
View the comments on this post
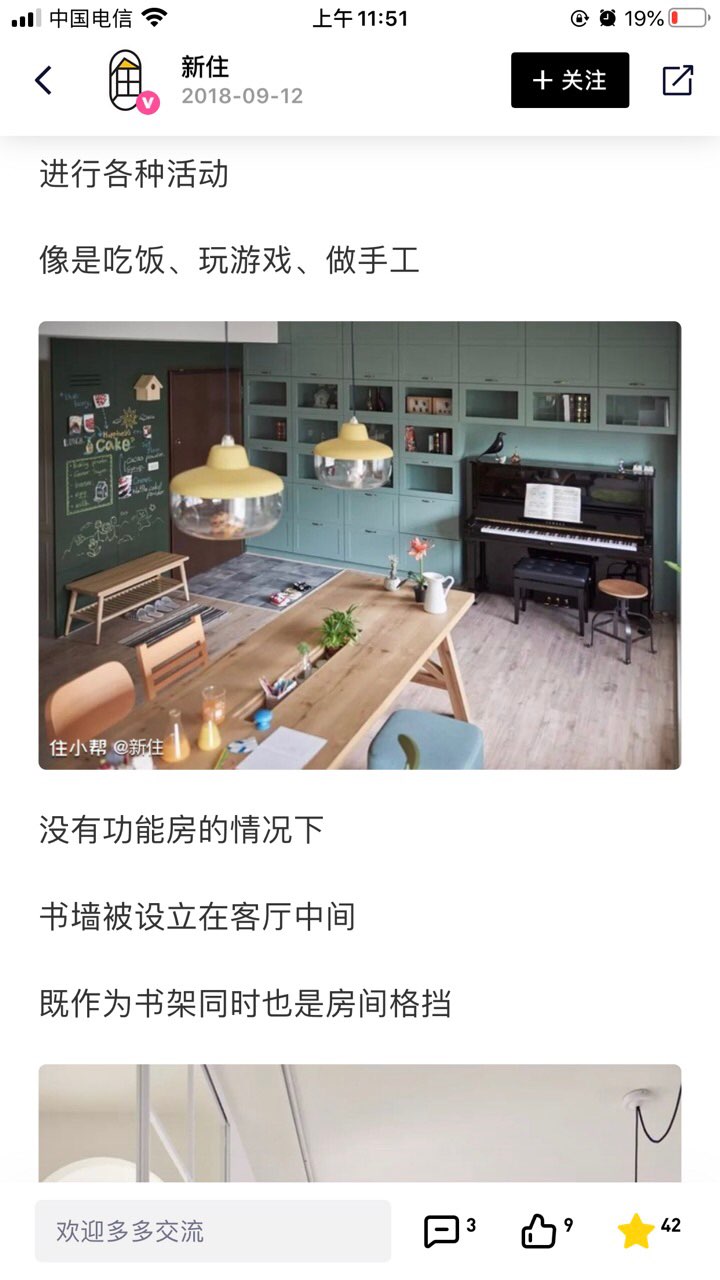pyautogui.click(x=443, y=1231)
